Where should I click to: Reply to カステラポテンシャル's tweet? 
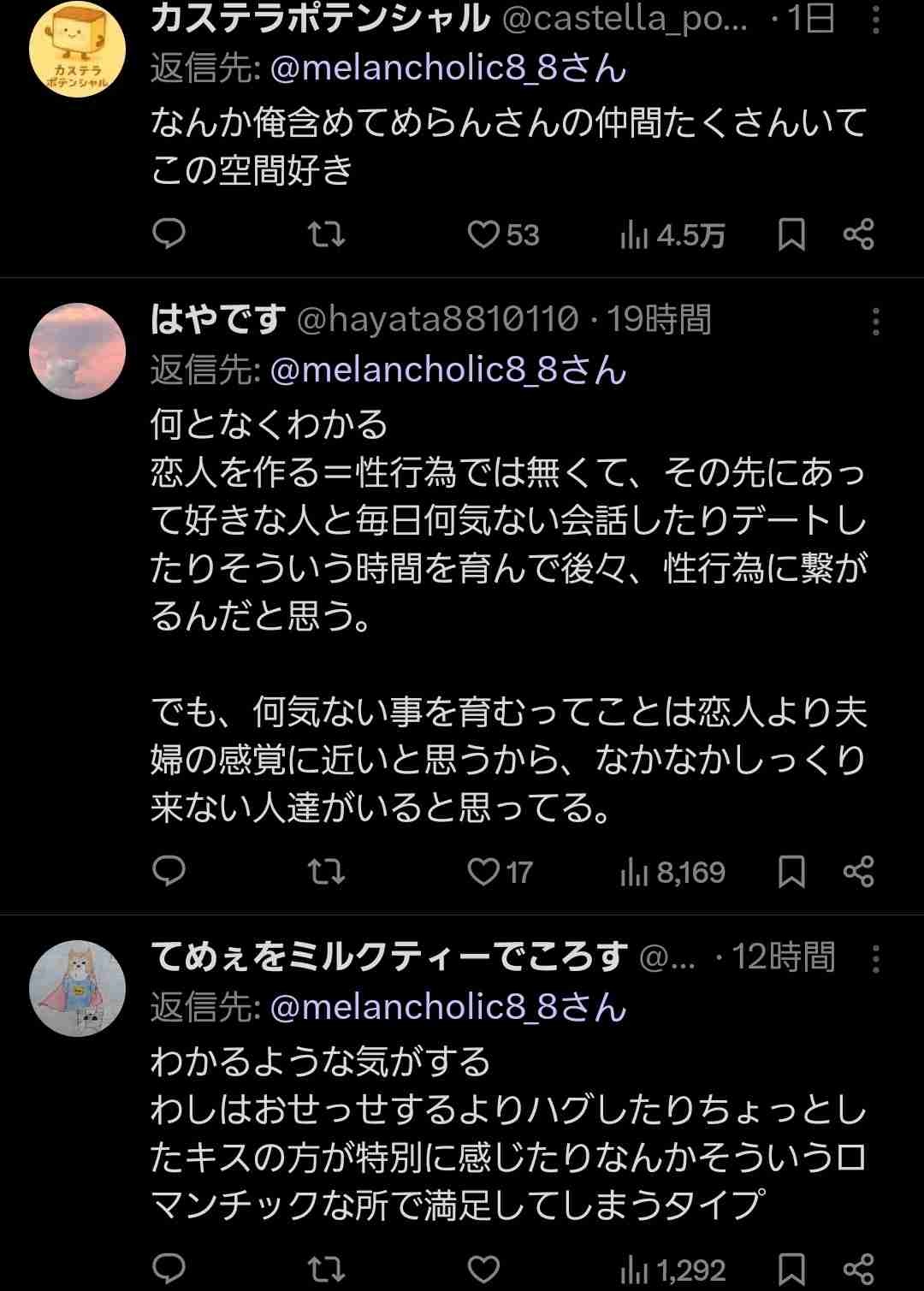[x=169, y=234]
